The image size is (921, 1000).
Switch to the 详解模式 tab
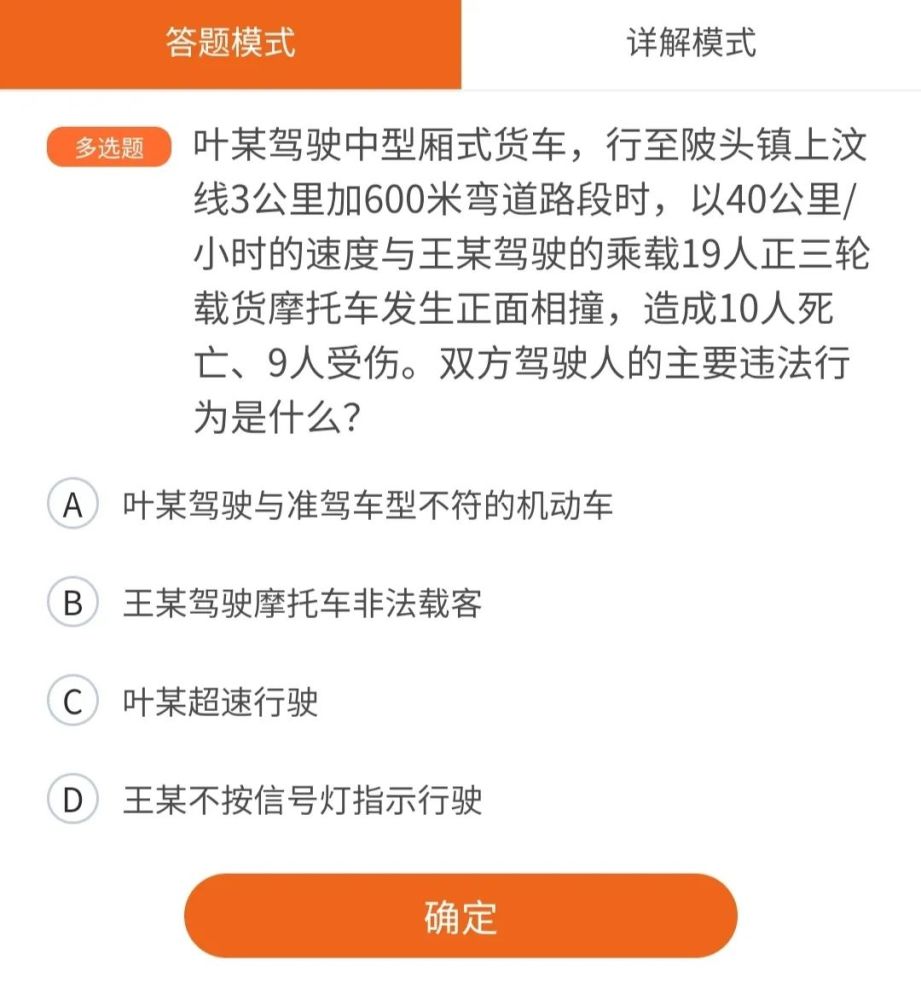691,44
